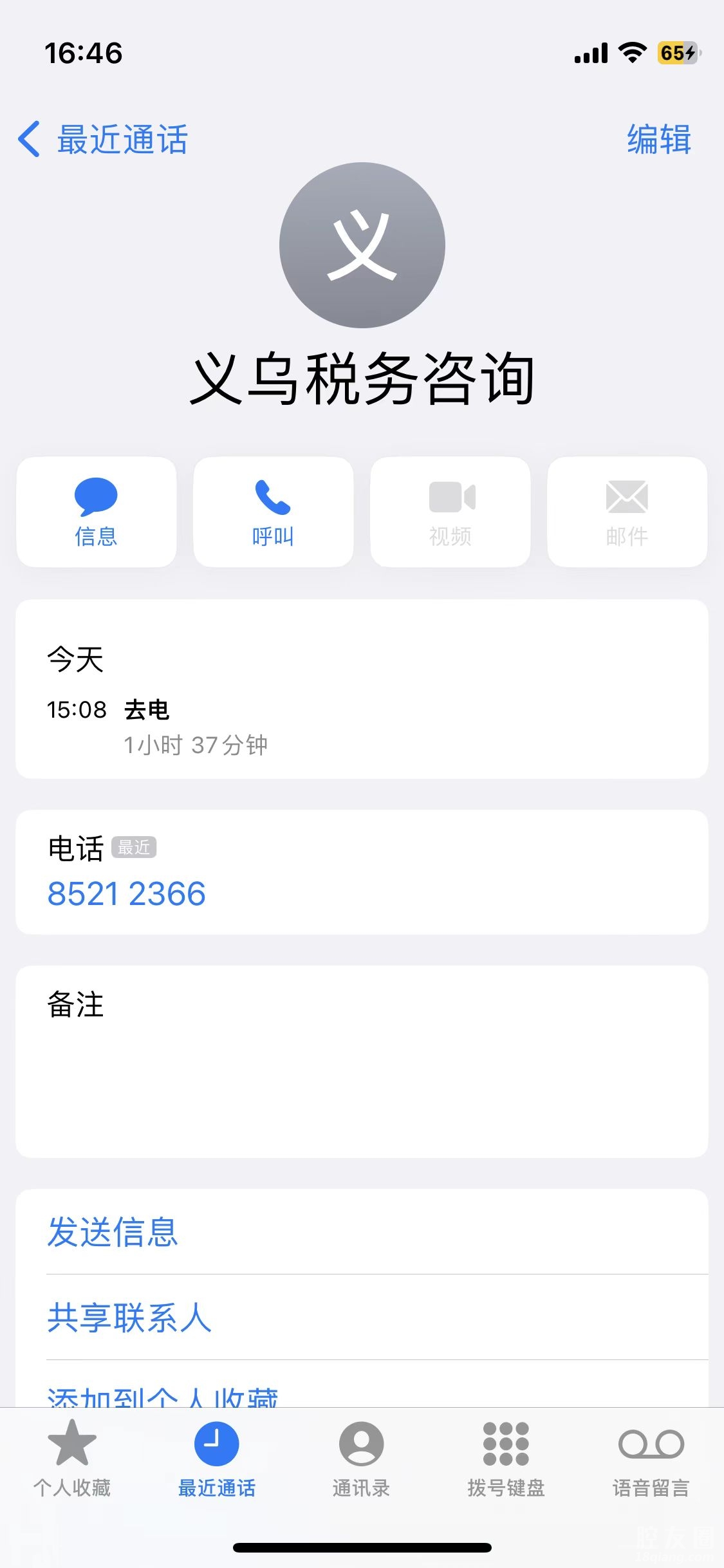Screen dimensions: 724x1568
Task: Open the 备注 notes field
Action: tap(360, 1062)
